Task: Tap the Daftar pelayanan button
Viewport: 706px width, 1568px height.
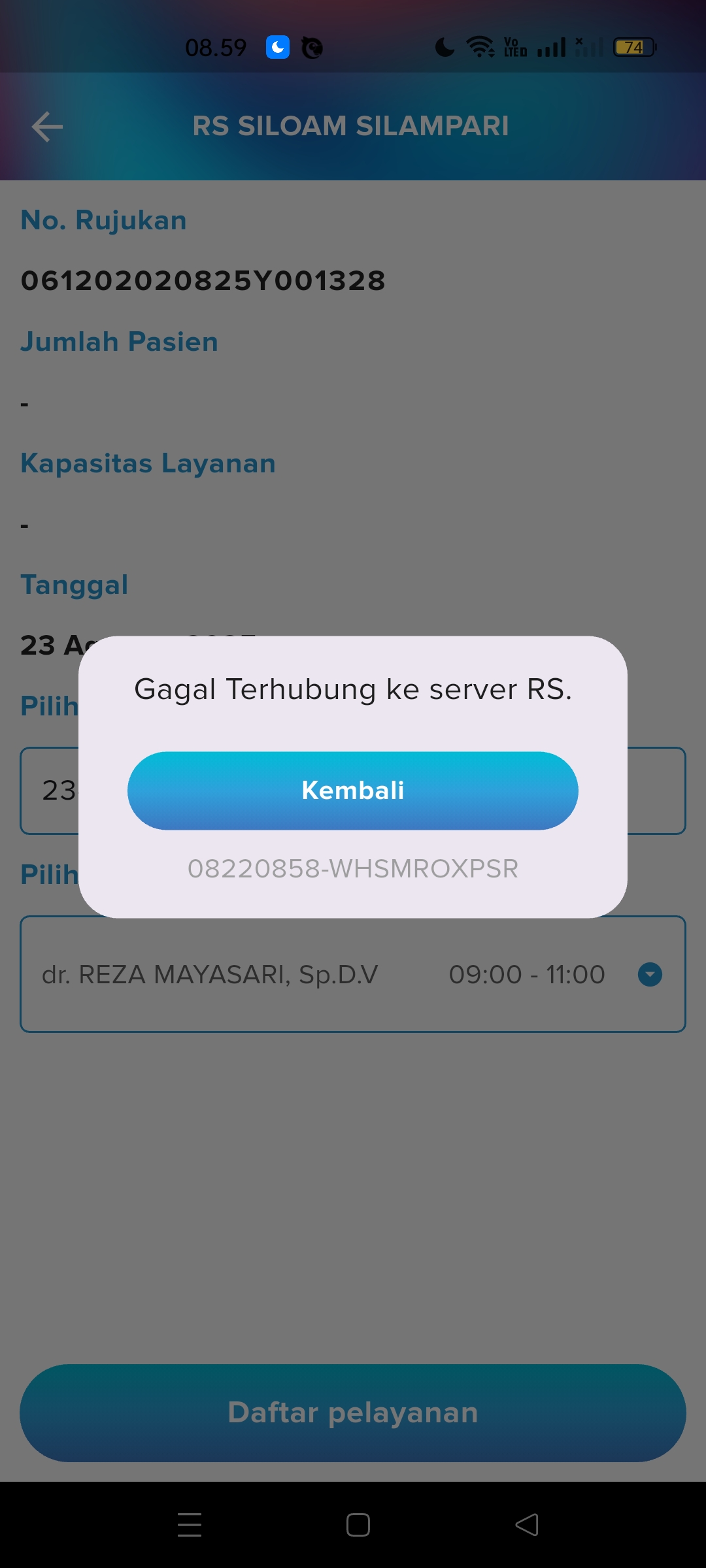Action: click(x=353, y=1413)
